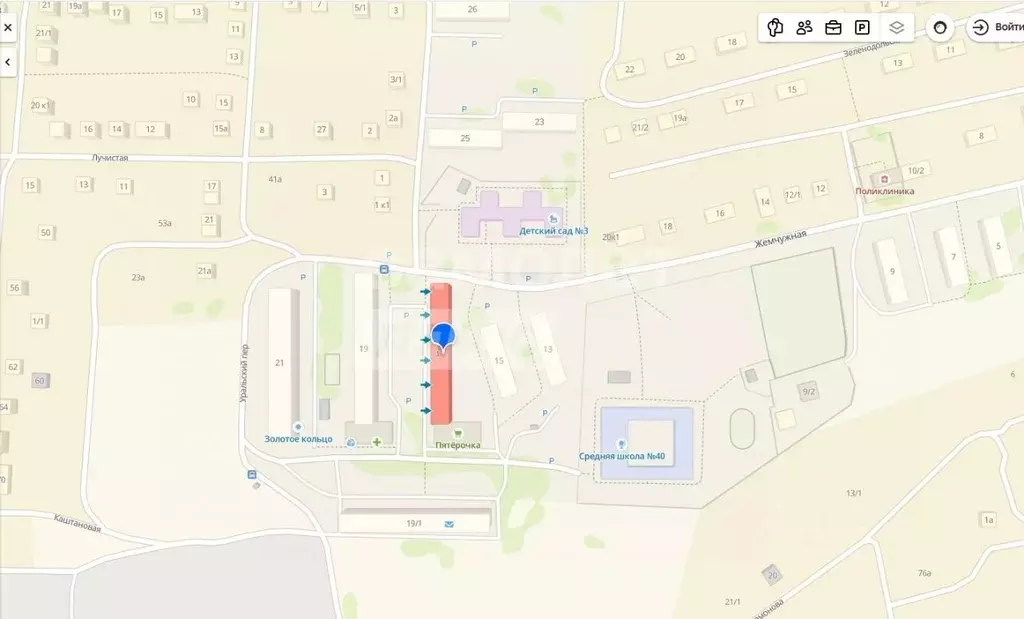1024x619 pixels.
Task: Tap the round circle button beside layers
Action: point(940,28)
